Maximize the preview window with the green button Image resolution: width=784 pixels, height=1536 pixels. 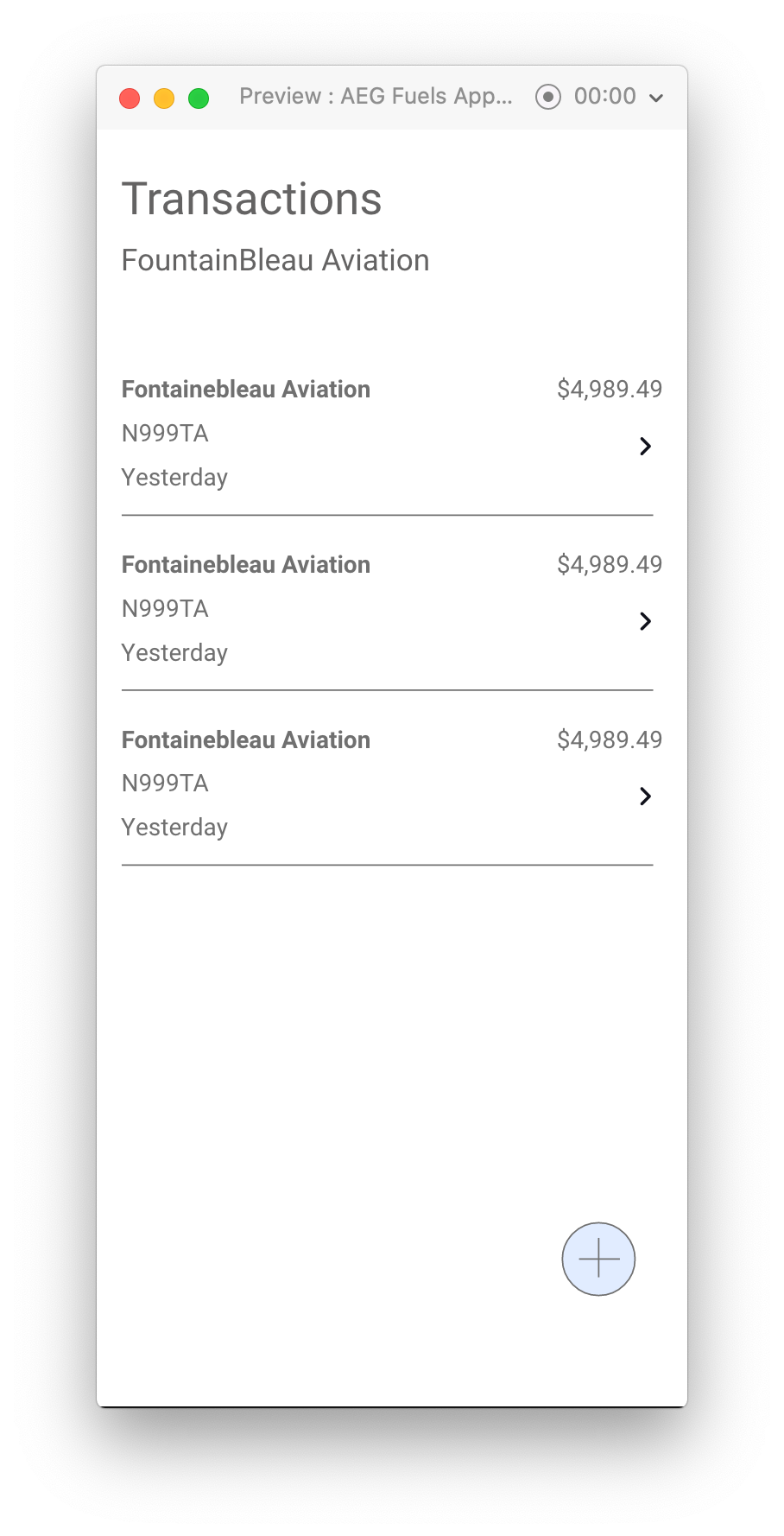[199, 98]
